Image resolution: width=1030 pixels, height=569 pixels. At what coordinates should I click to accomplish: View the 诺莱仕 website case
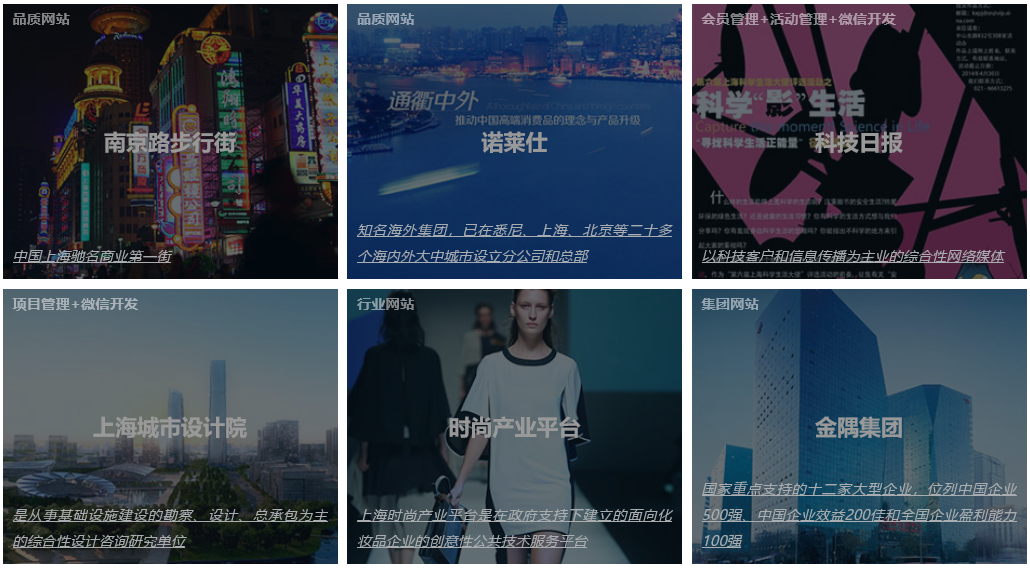coord(514,142)
